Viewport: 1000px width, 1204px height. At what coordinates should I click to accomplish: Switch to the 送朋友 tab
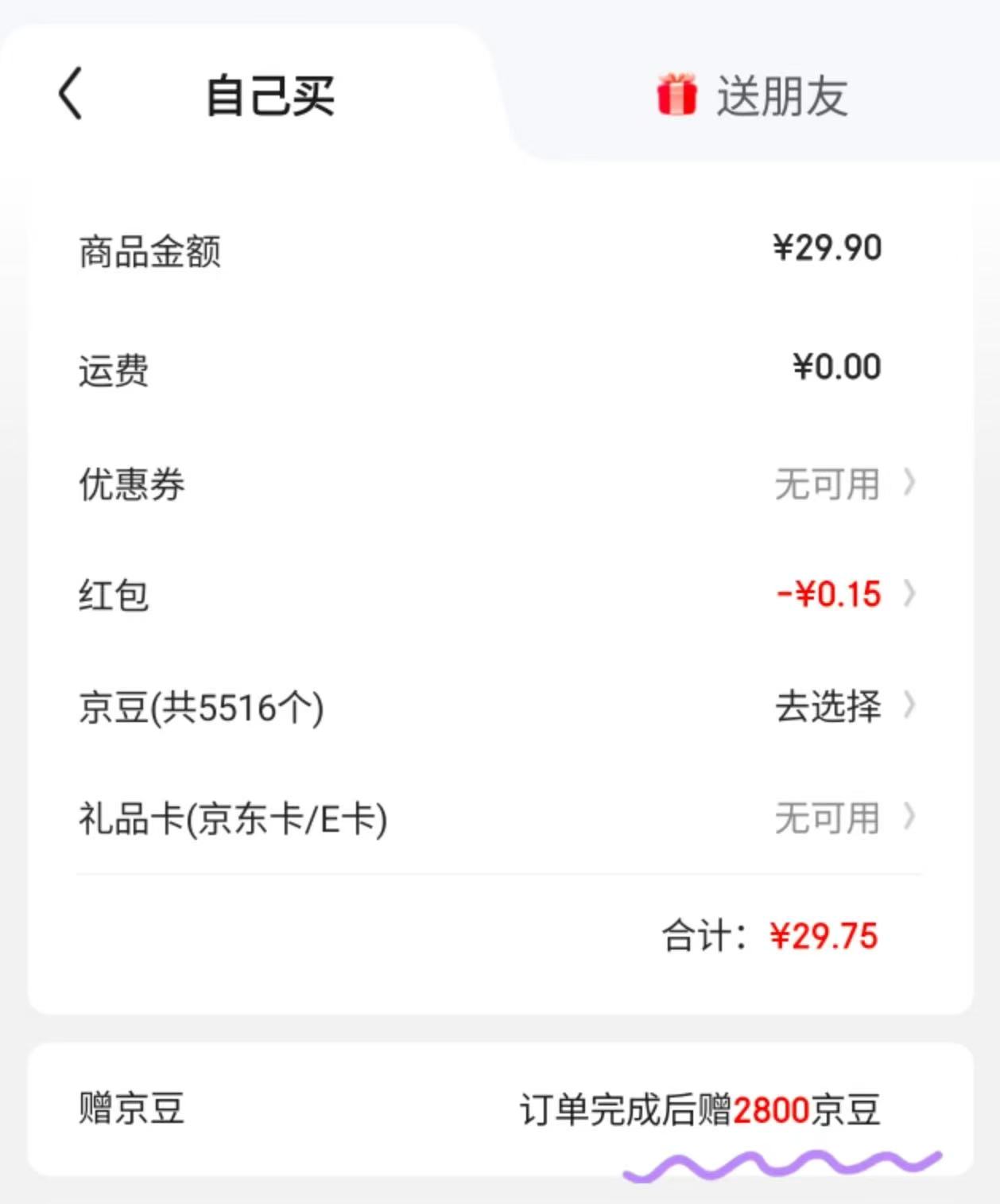(783, 93)
